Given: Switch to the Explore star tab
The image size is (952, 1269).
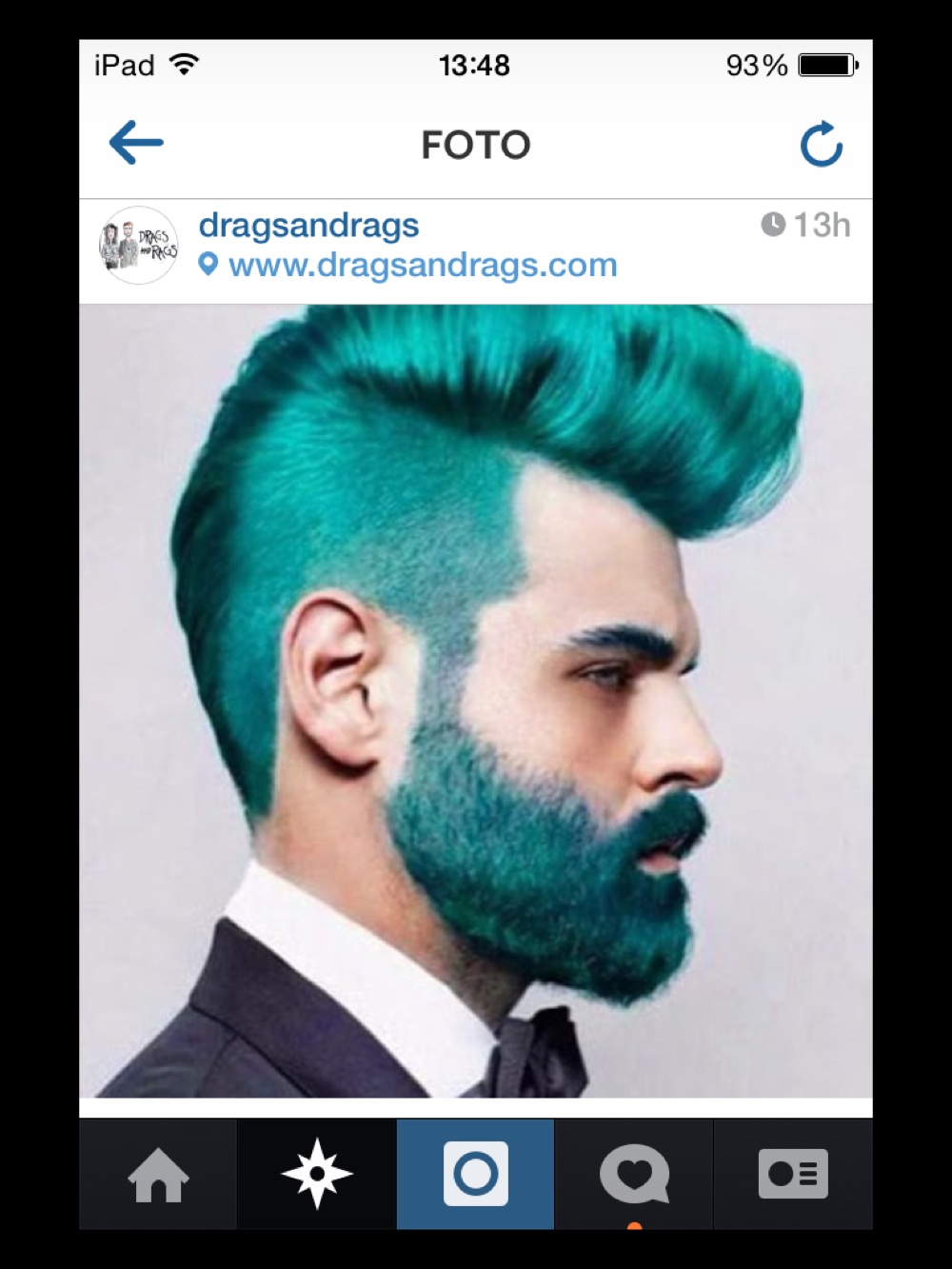Looking at the screenshot, I should click(317, 1174).
